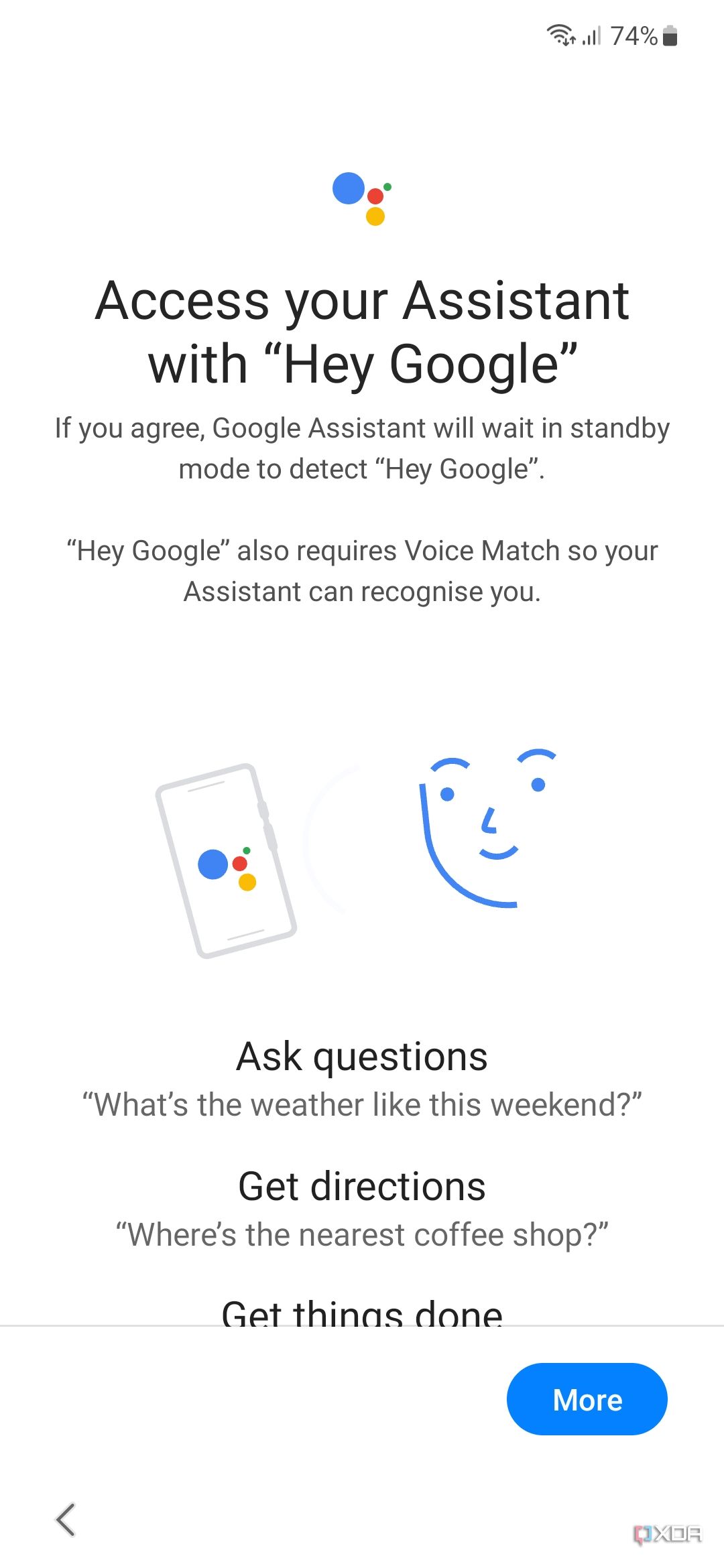Go back using the navigation back arrow
724x1568 pixels.
[66, 1519]
